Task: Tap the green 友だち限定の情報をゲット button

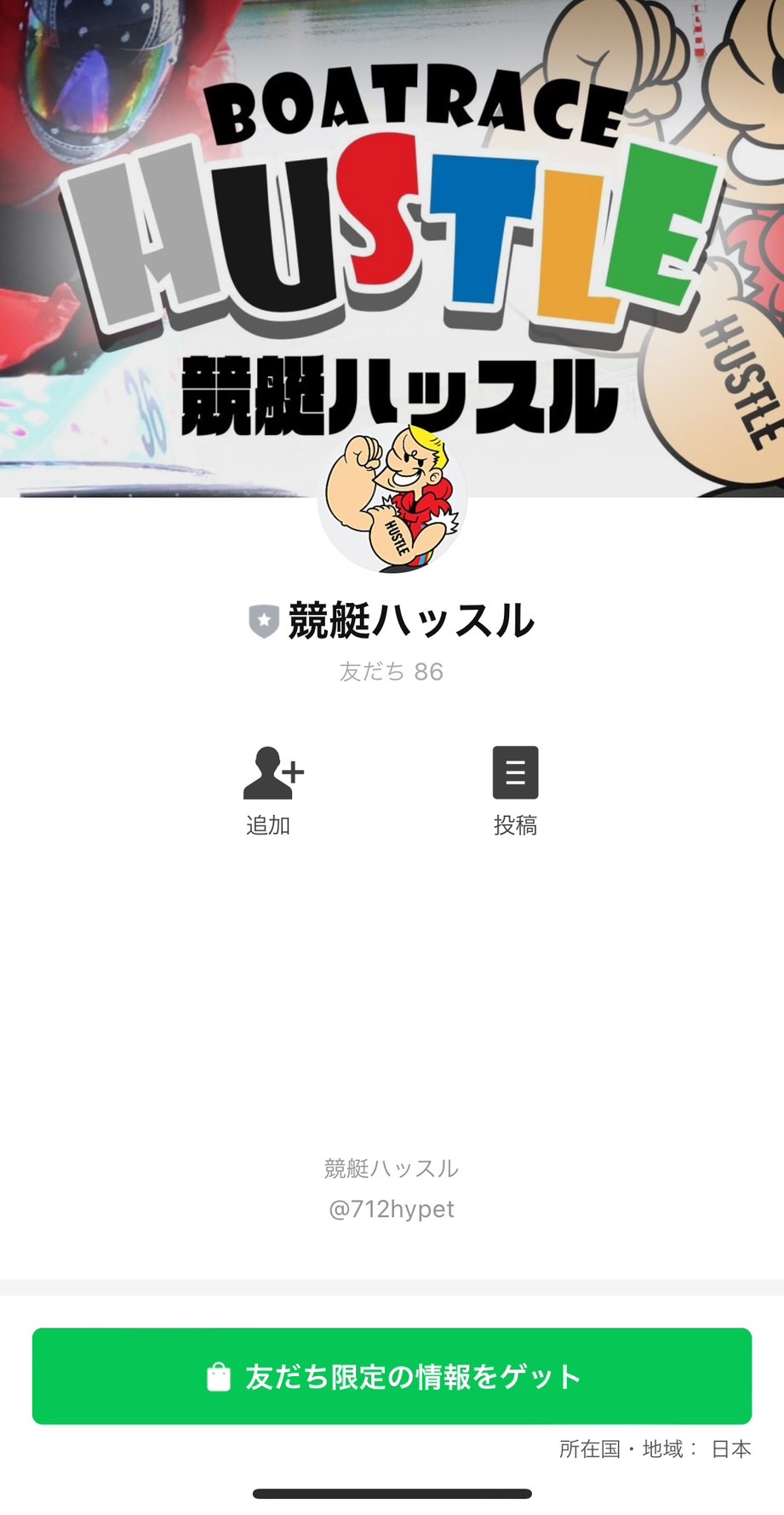Action: coord(392,1376)
